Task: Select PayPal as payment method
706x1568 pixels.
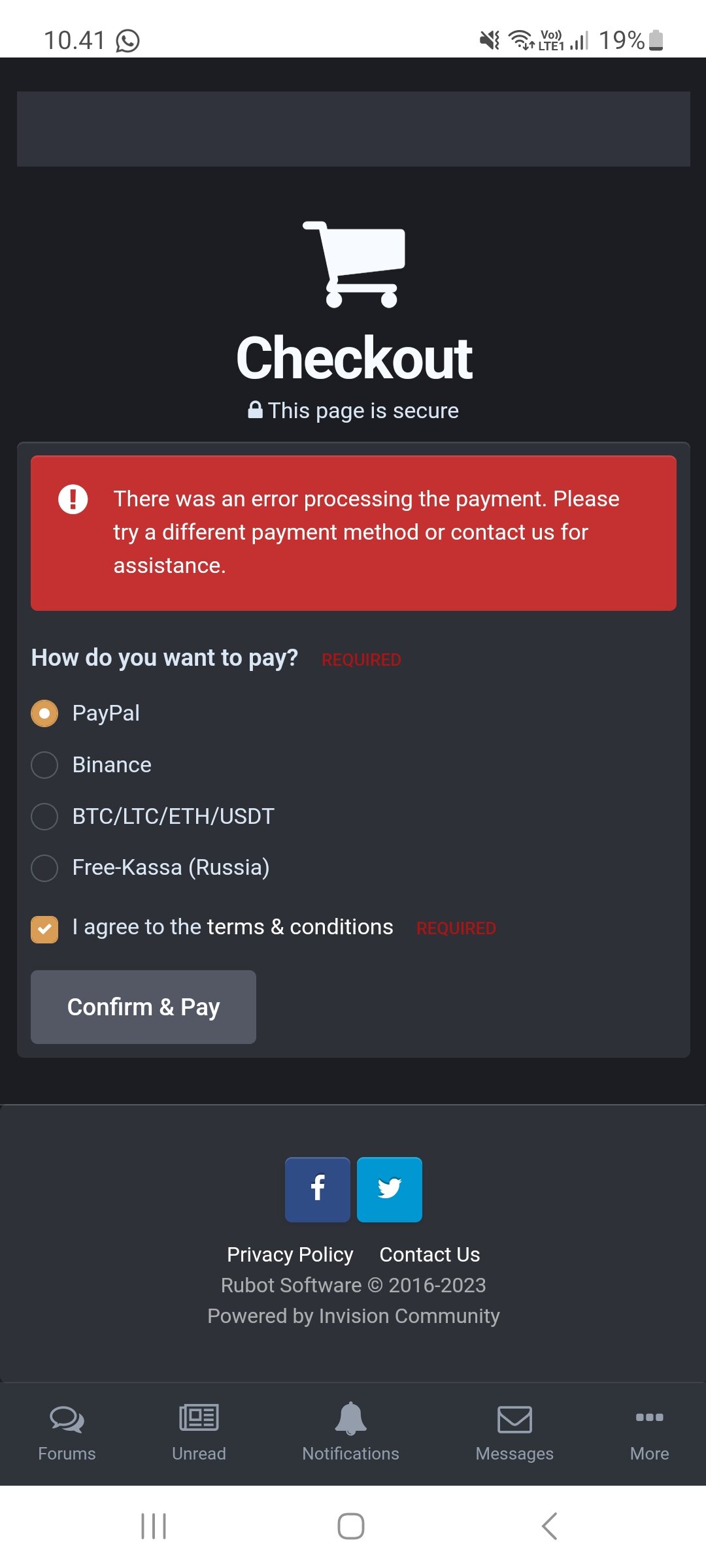Action: 44,713
